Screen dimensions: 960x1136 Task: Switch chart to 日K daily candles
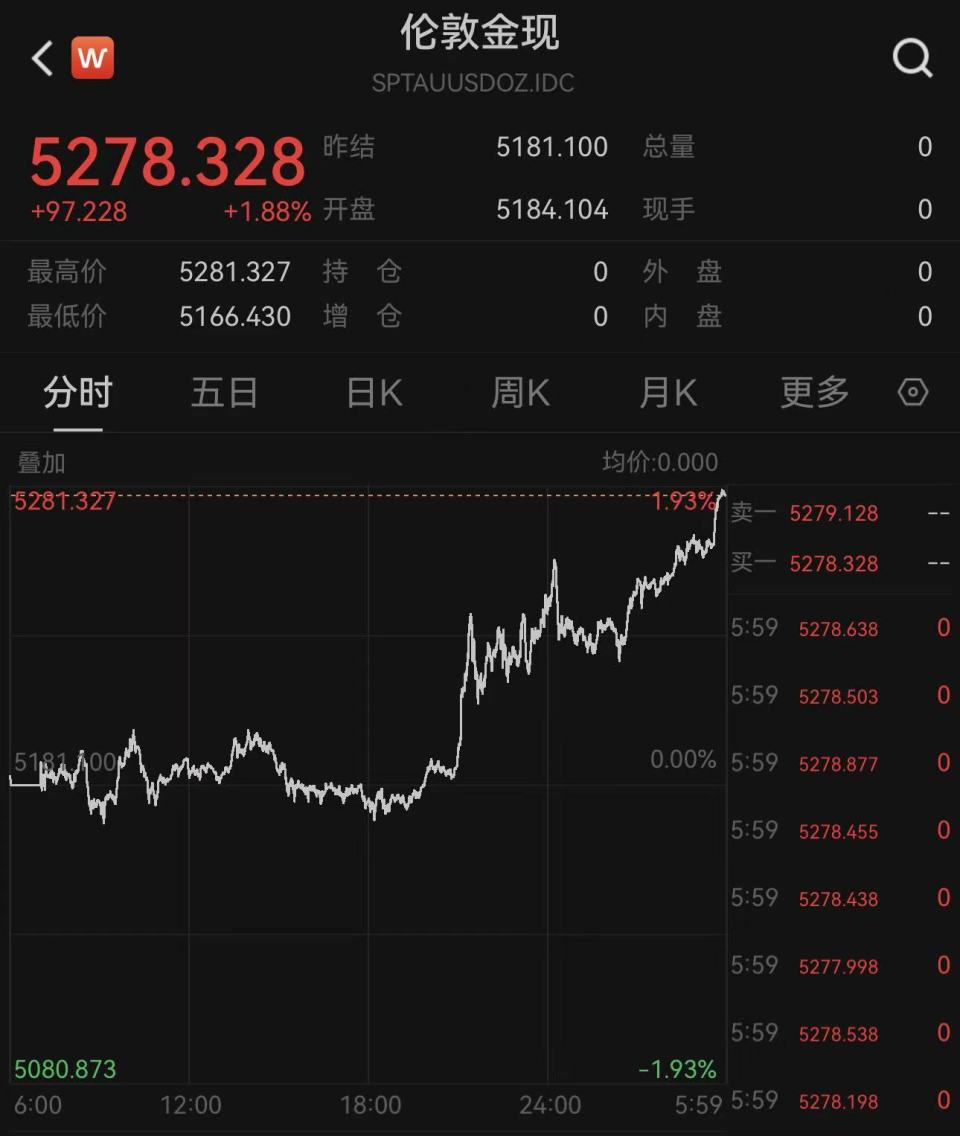(x=371, y=392)
